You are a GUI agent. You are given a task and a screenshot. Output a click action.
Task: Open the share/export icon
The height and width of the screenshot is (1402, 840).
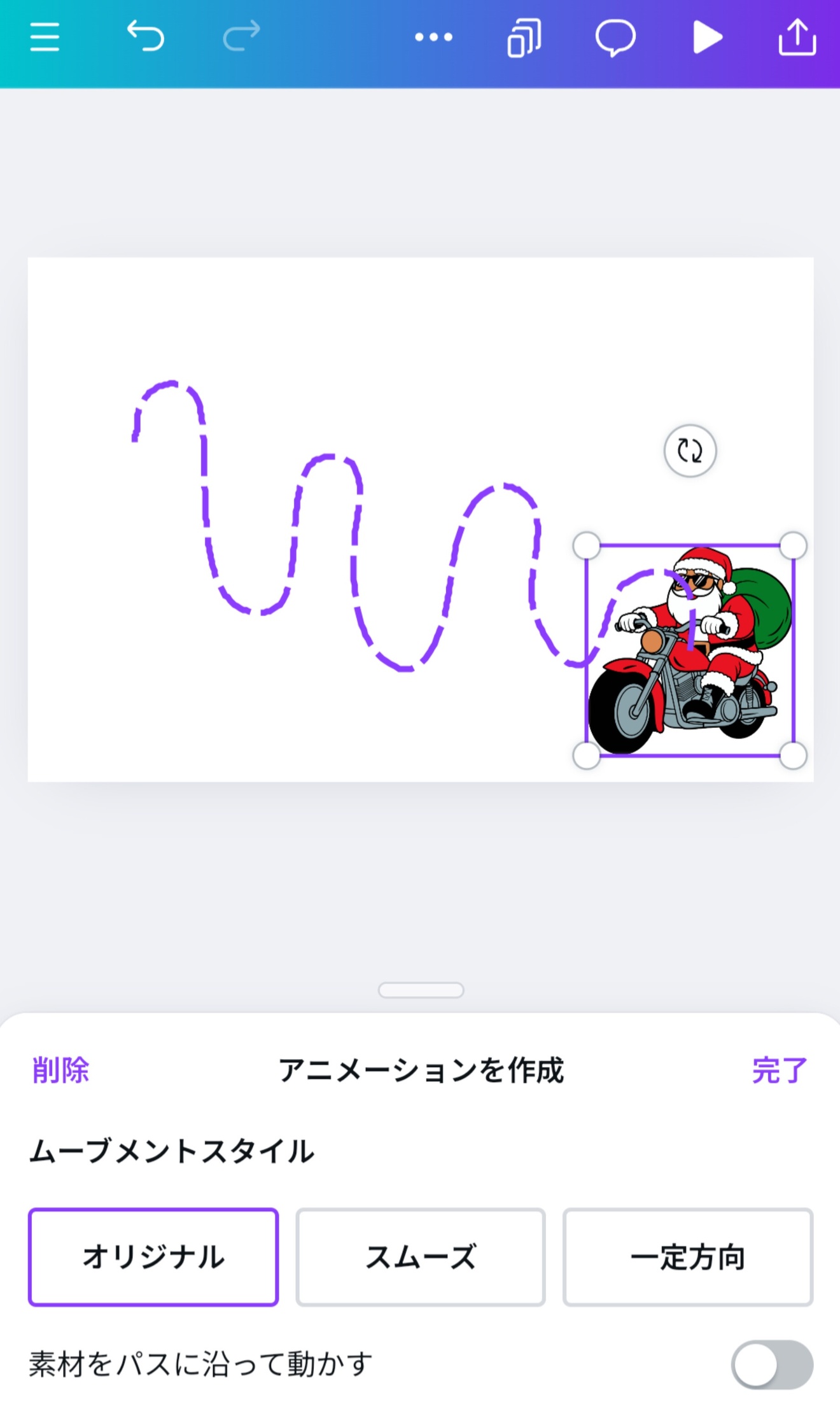pyautogui.click(x=797, y=37)
